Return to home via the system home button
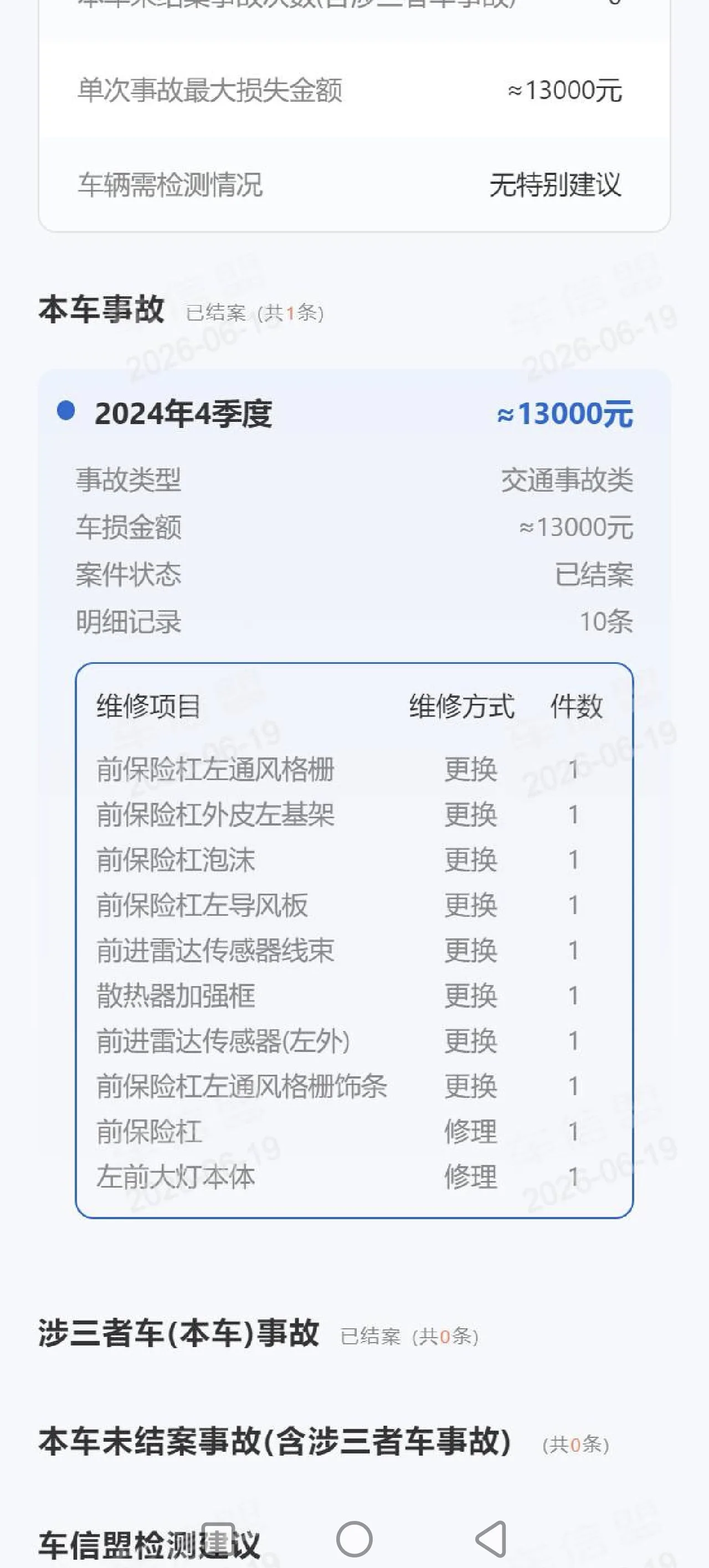Viewport: 709px width, 1568px height. [354, 1539]
